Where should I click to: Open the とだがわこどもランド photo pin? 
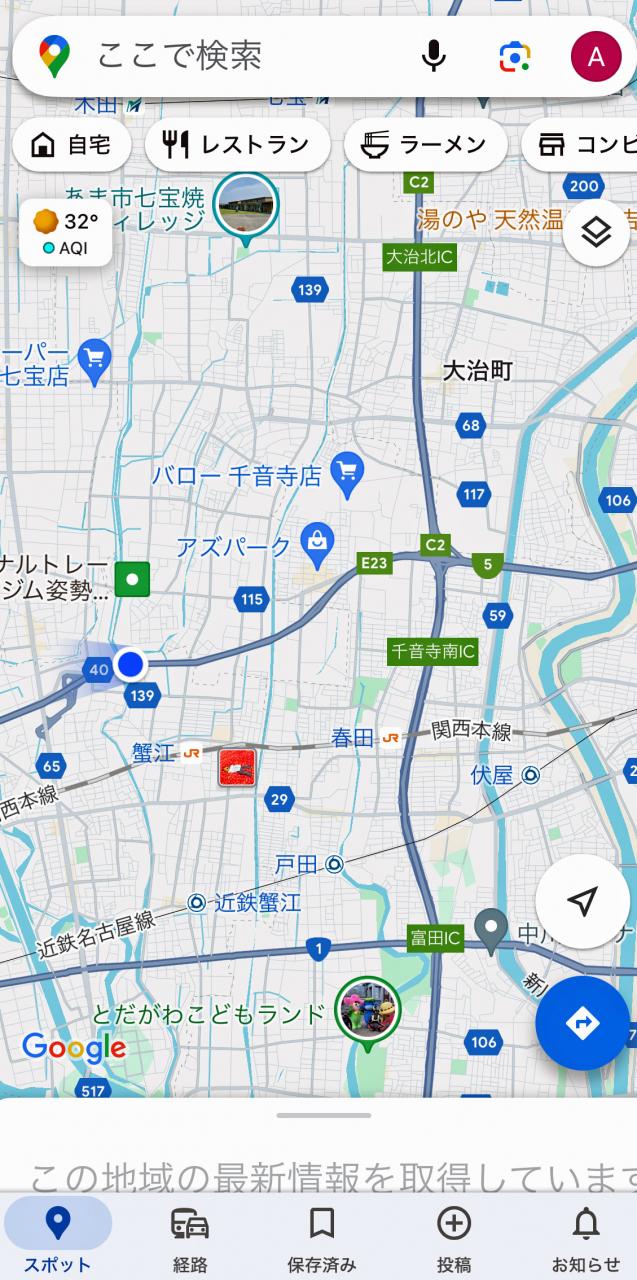pos(368,1010)
